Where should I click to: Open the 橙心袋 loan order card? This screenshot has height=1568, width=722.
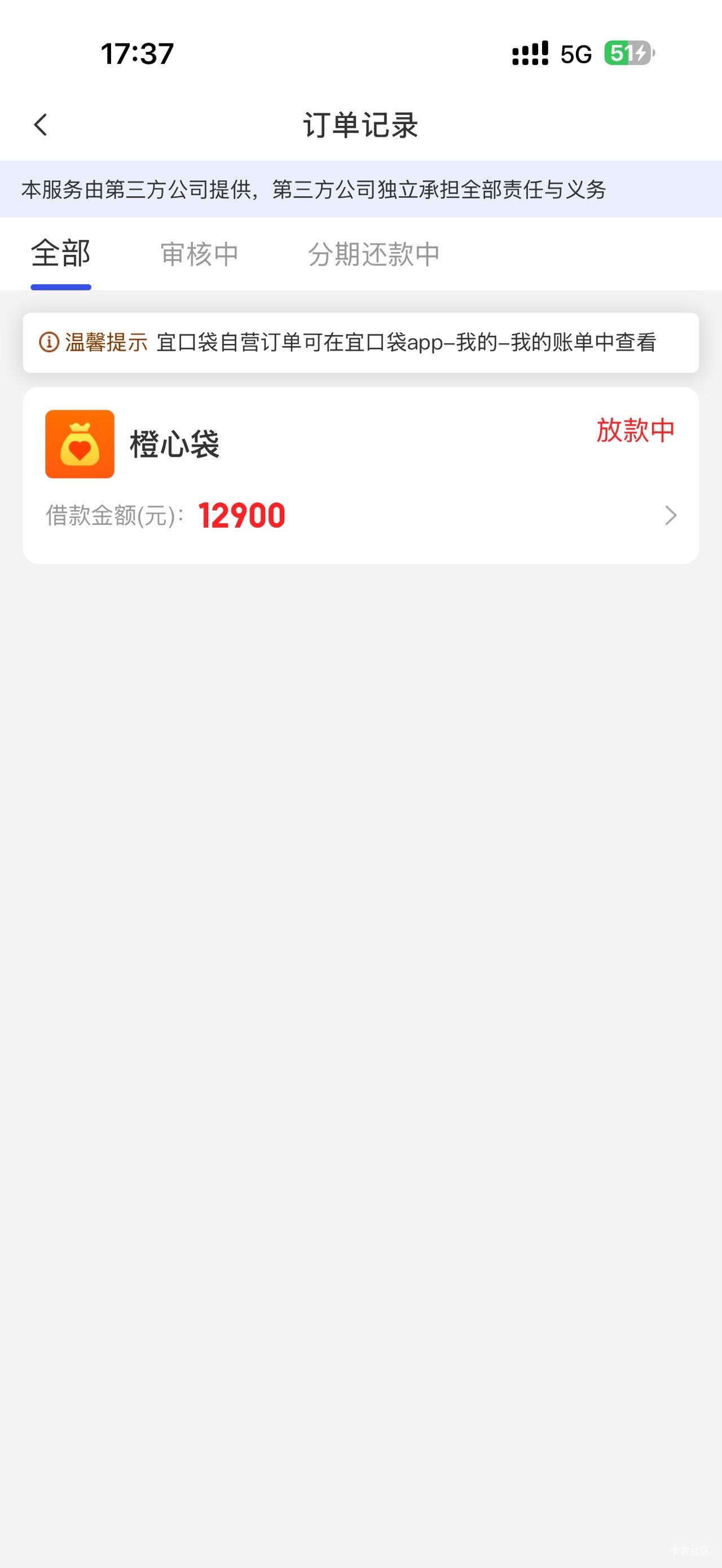360,475
